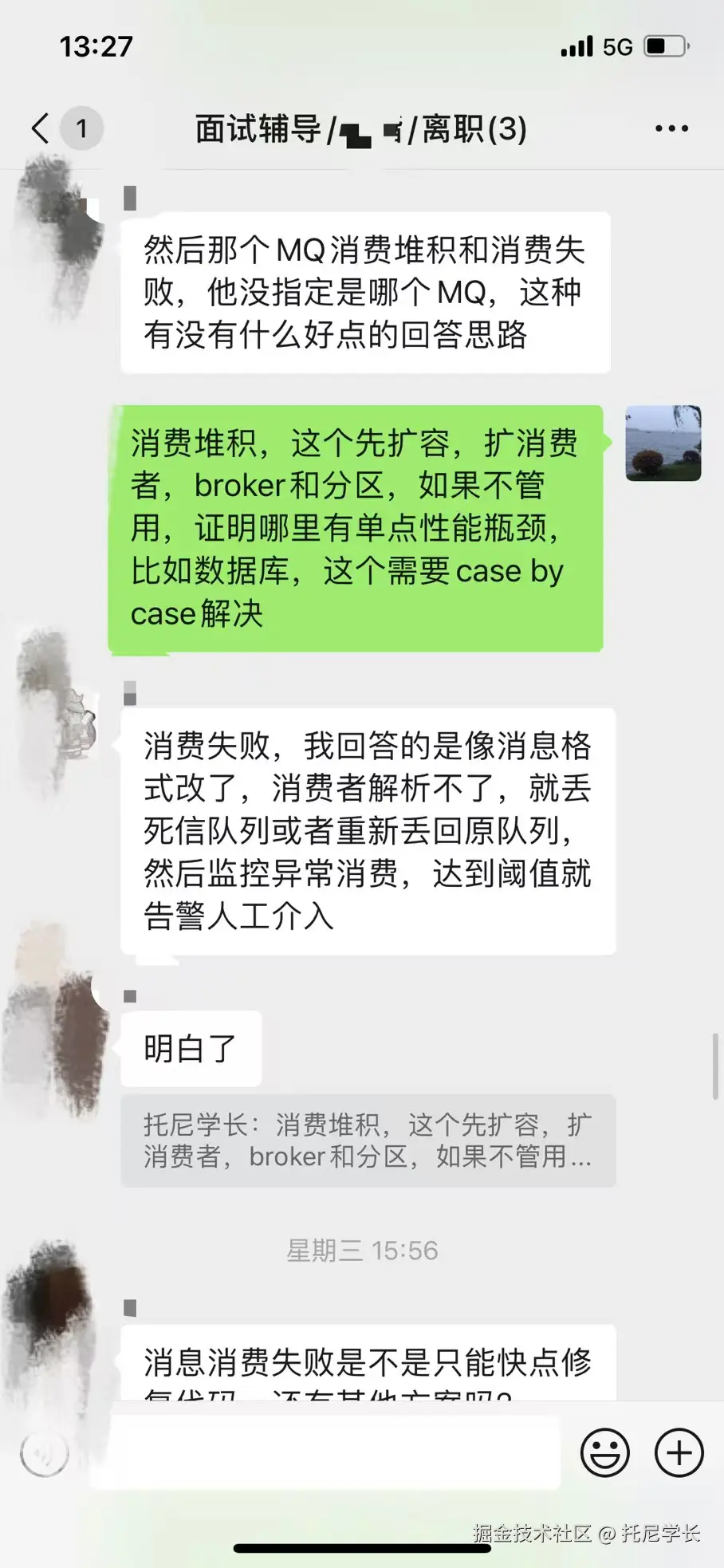Tap the avatar beside the 明白了 message
Screen dimensions: 724x1568
(56, 1037)
